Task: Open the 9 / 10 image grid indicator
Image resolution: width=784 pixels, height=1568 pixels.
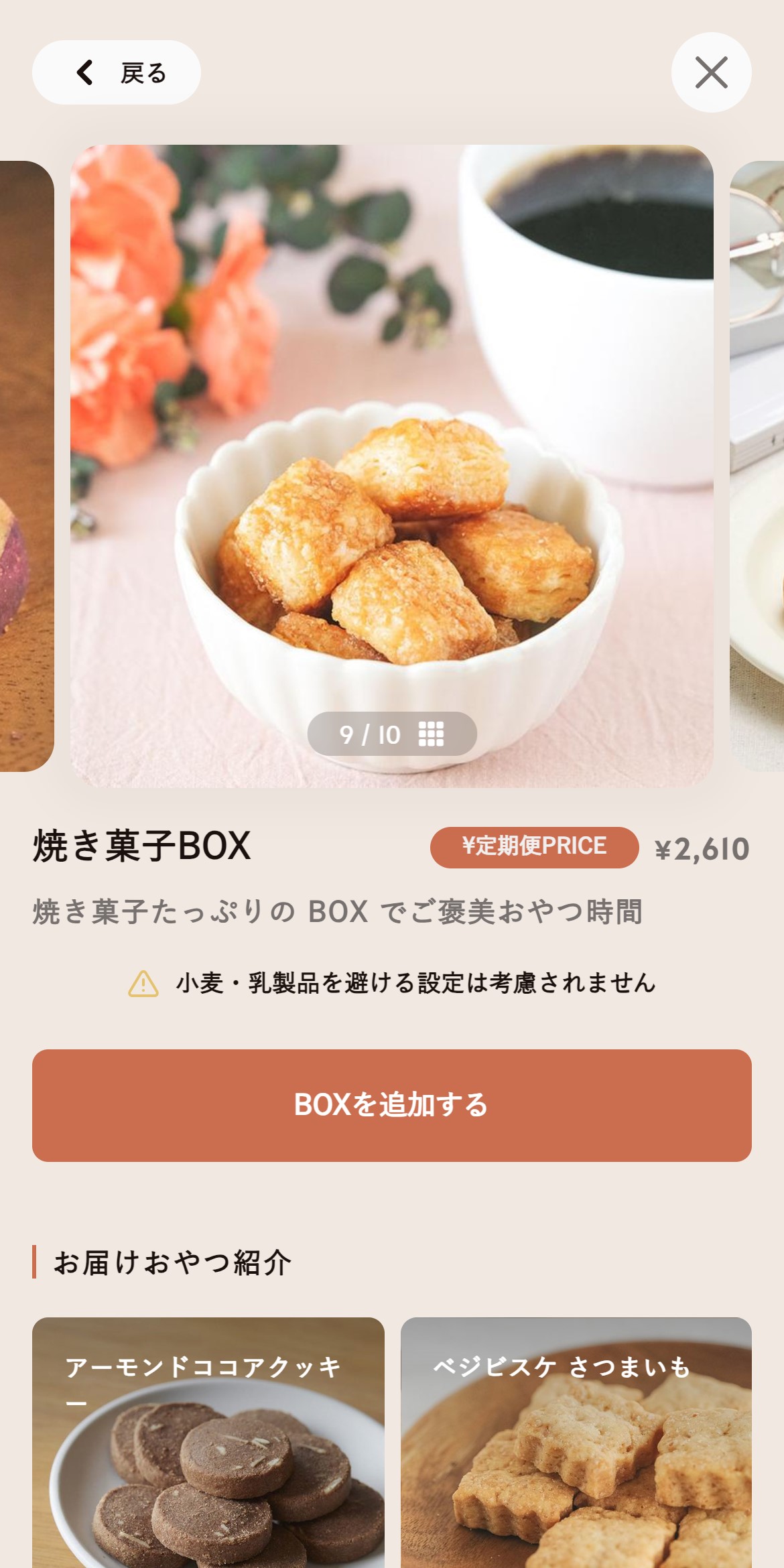Action: [392, 734]
